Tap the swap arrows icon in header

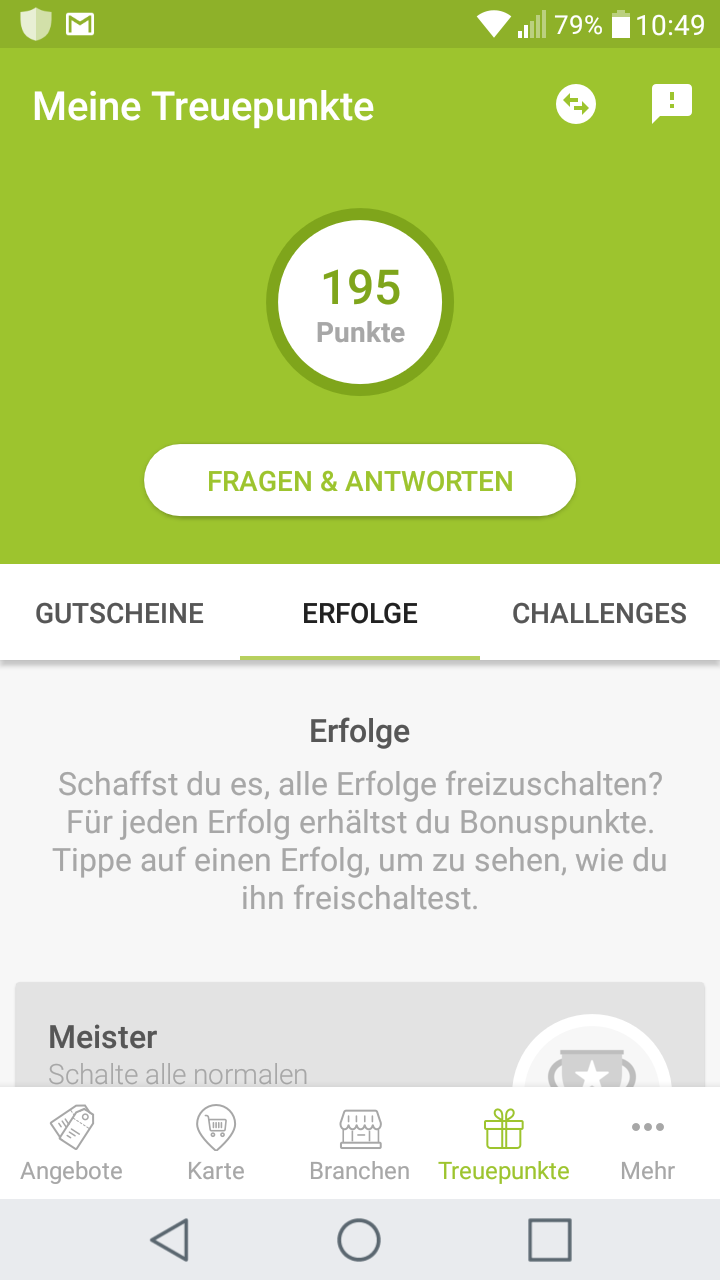tap(576, 105)
